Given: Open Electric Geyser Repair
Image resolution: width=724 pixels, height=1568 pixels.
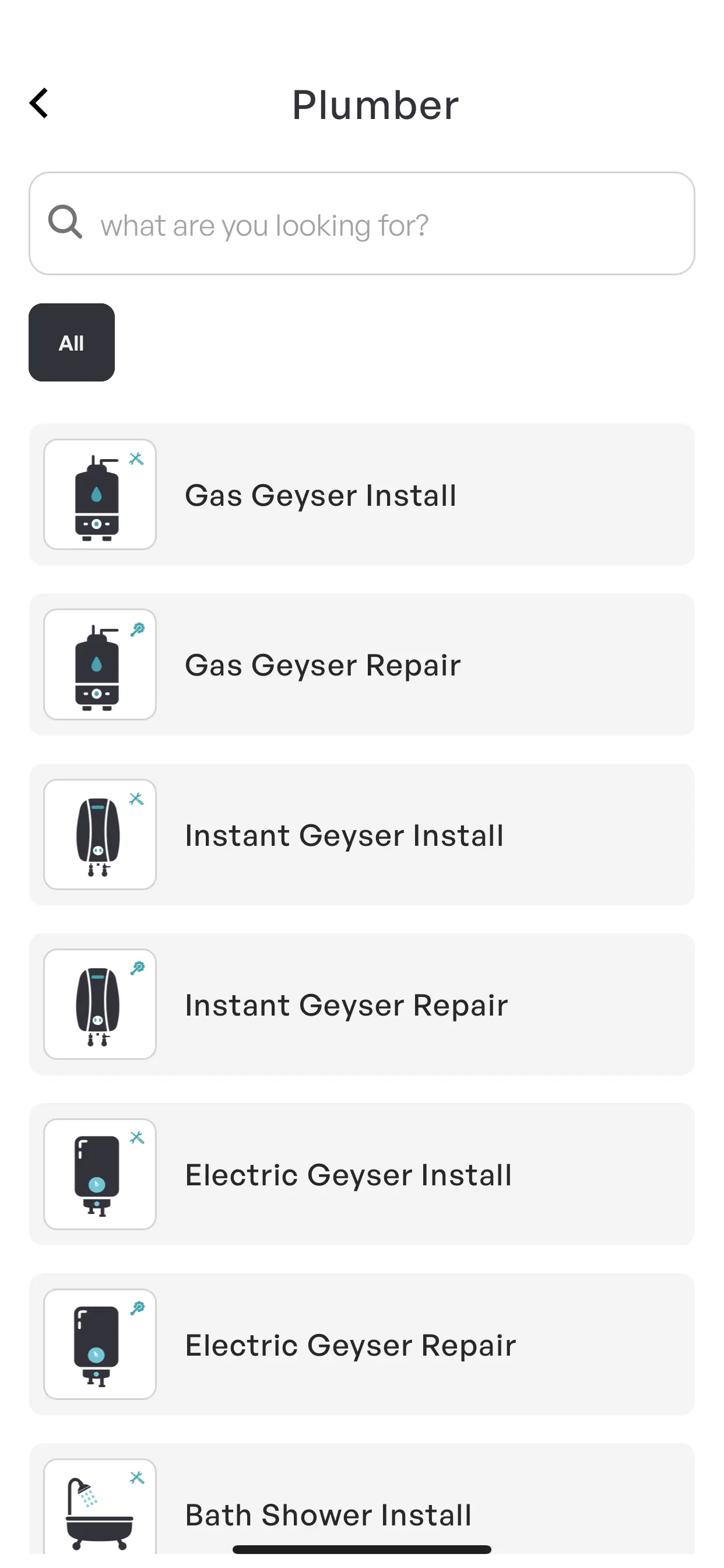Looking at the screenshot, I should pos(361,1344).
